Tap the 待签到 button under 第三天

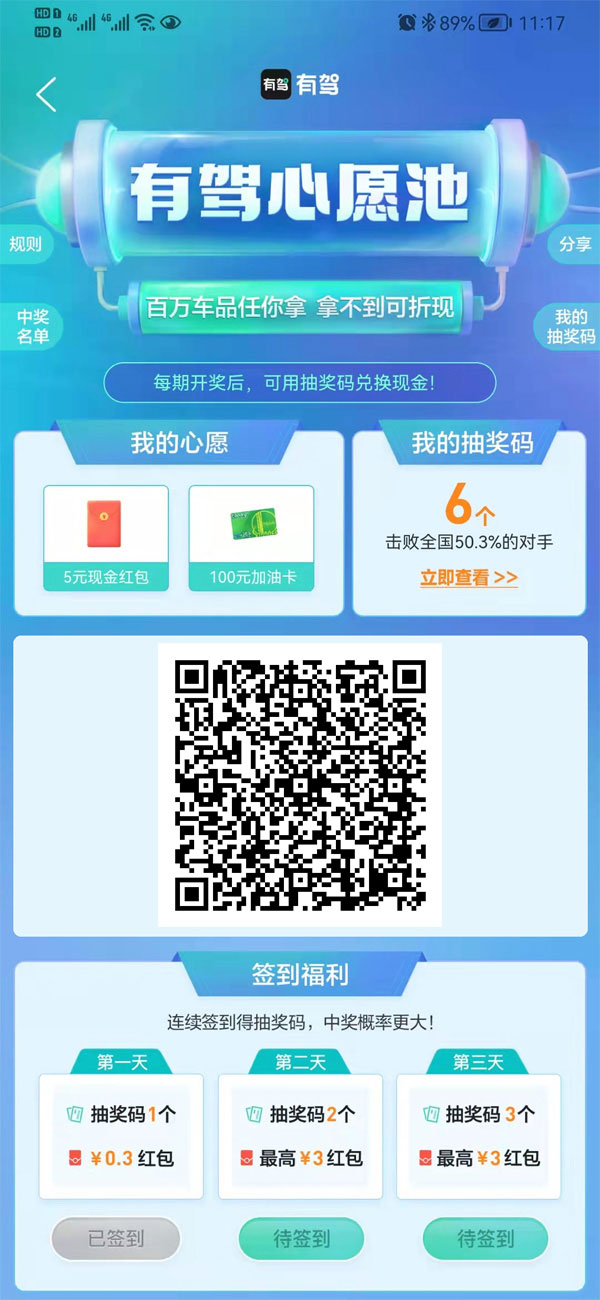pyautogui.click(x=485, y=1238)
